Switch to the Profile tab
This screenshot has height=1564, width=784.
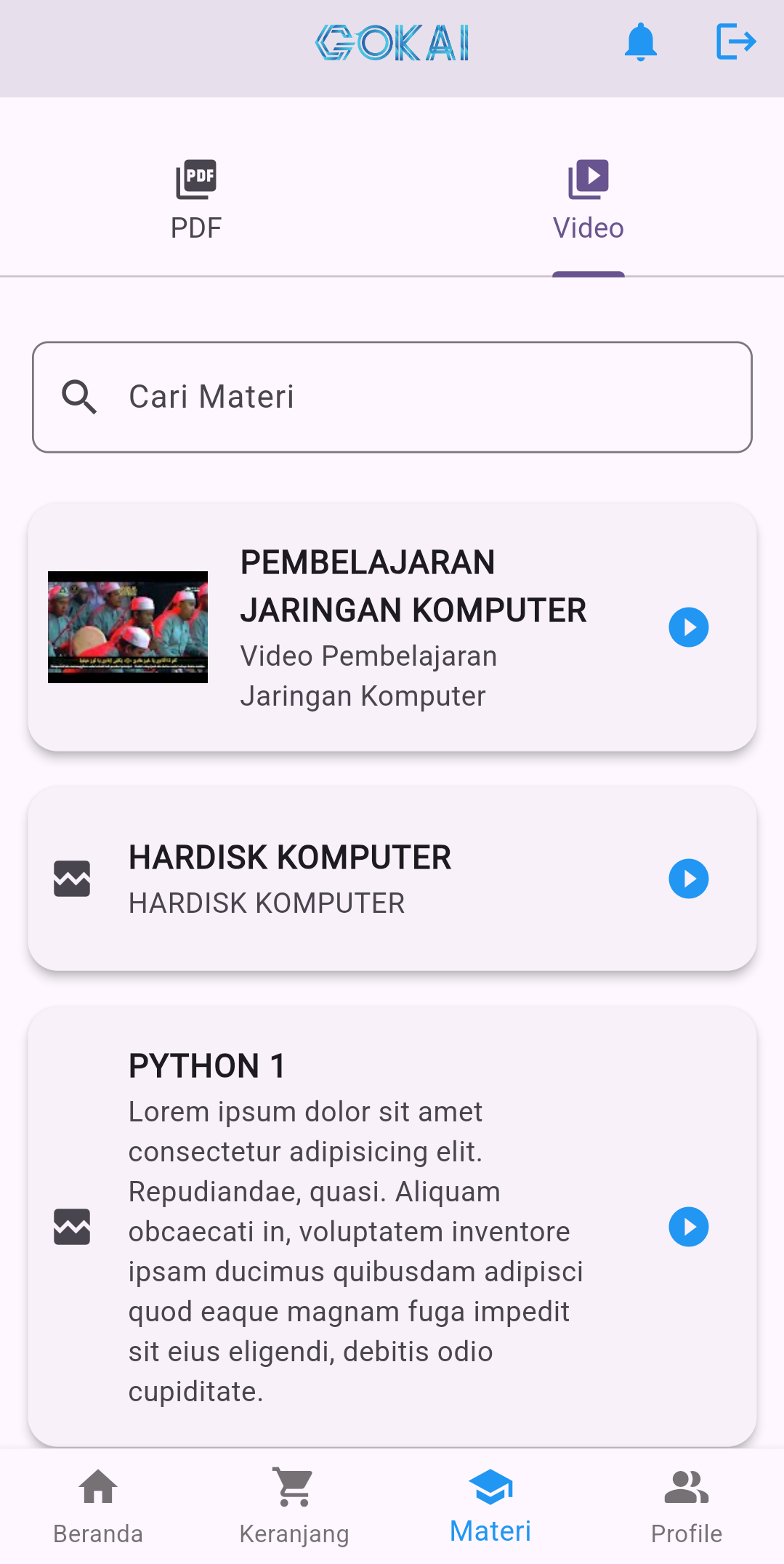point(686,1506)
